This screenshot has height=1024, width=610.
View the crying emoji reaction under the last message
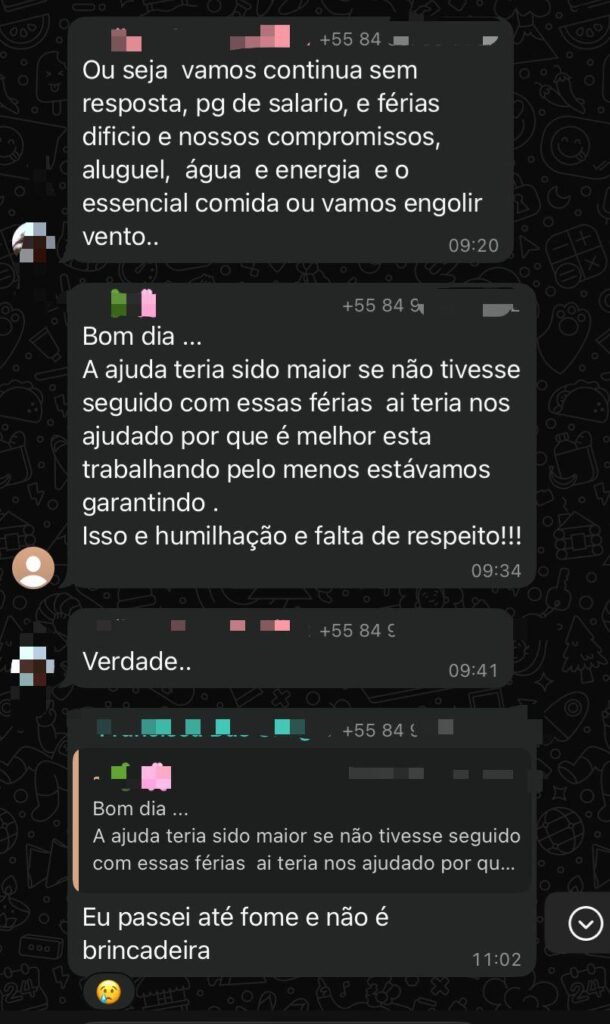[x=109, y=991]
